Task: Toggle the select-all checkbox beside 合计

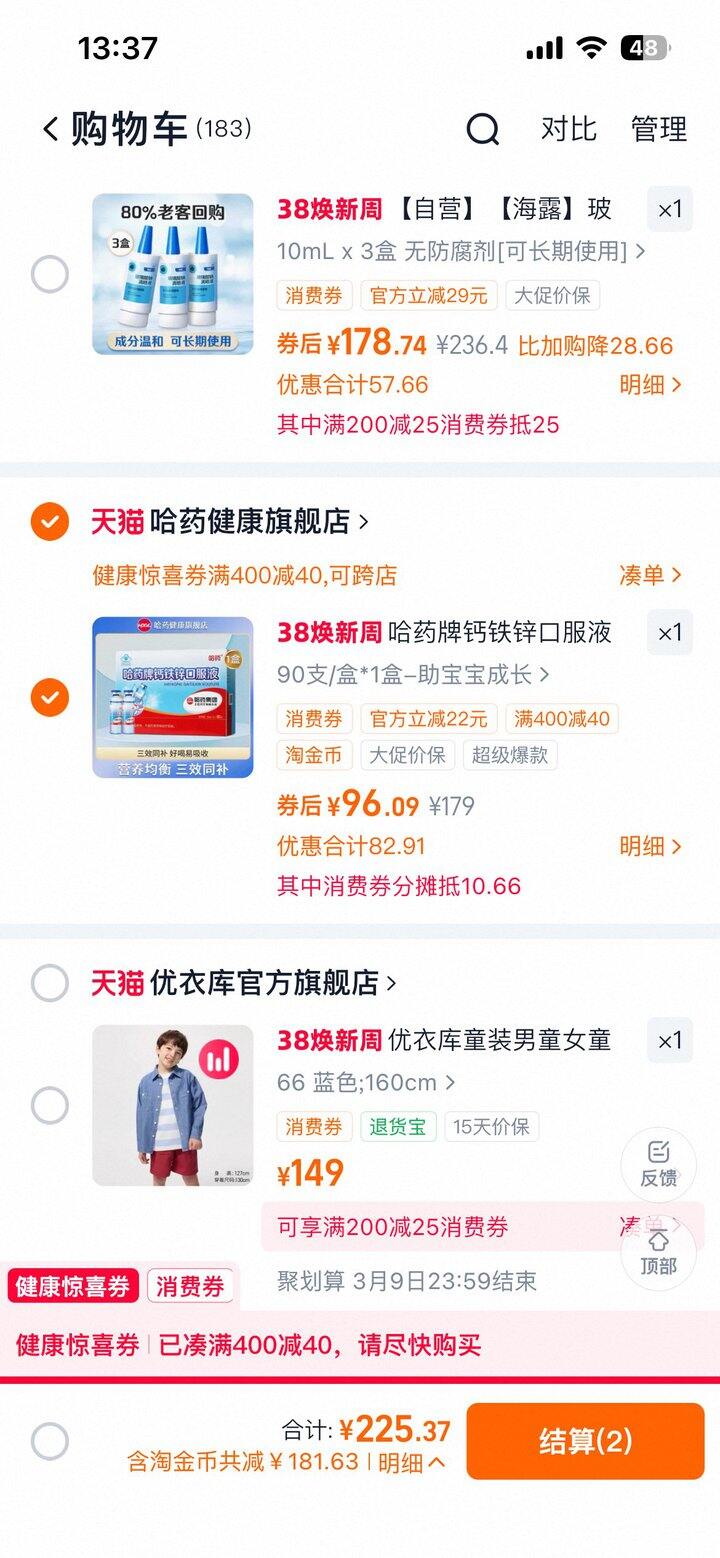Action: point(50,1442)
